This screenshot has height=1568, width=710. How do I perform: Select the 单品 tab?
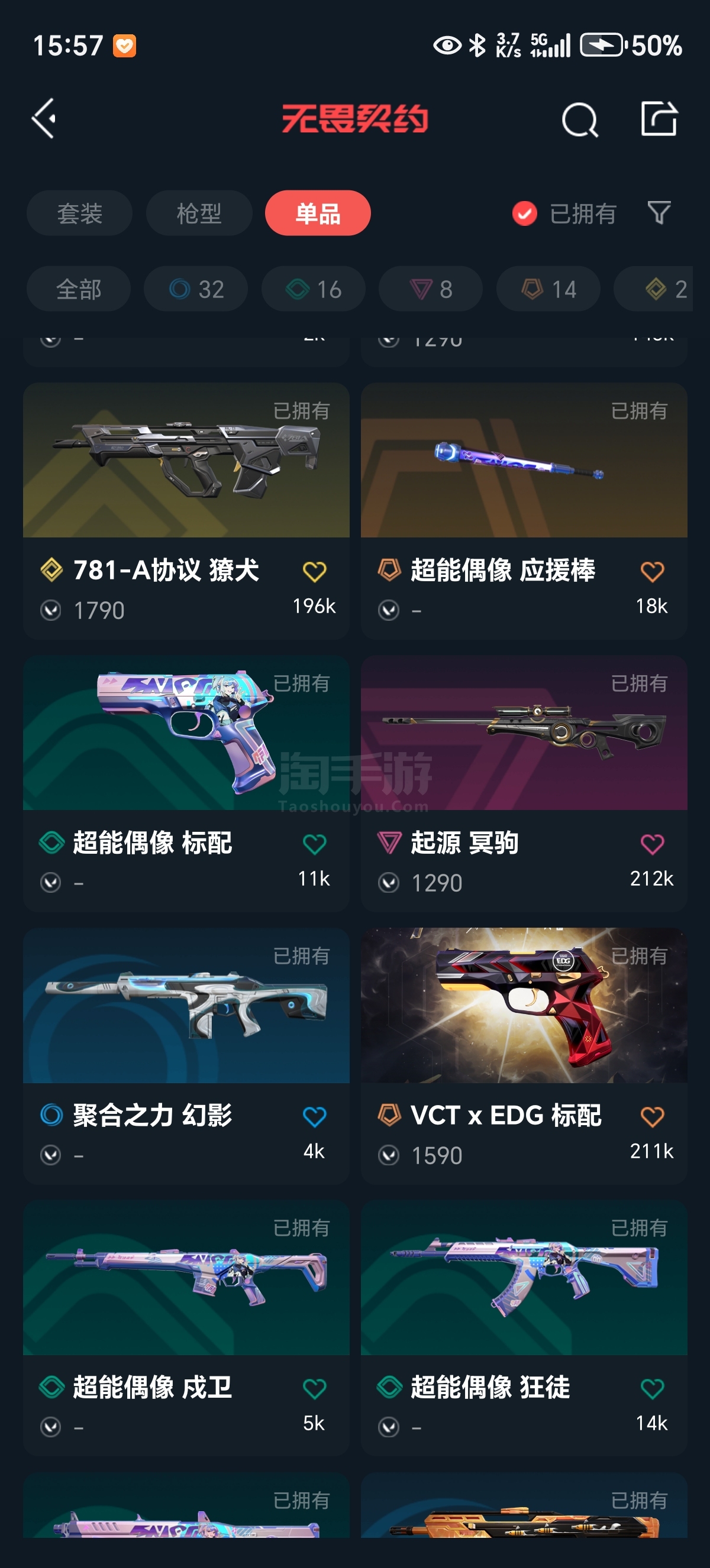[x=317, y=213]
